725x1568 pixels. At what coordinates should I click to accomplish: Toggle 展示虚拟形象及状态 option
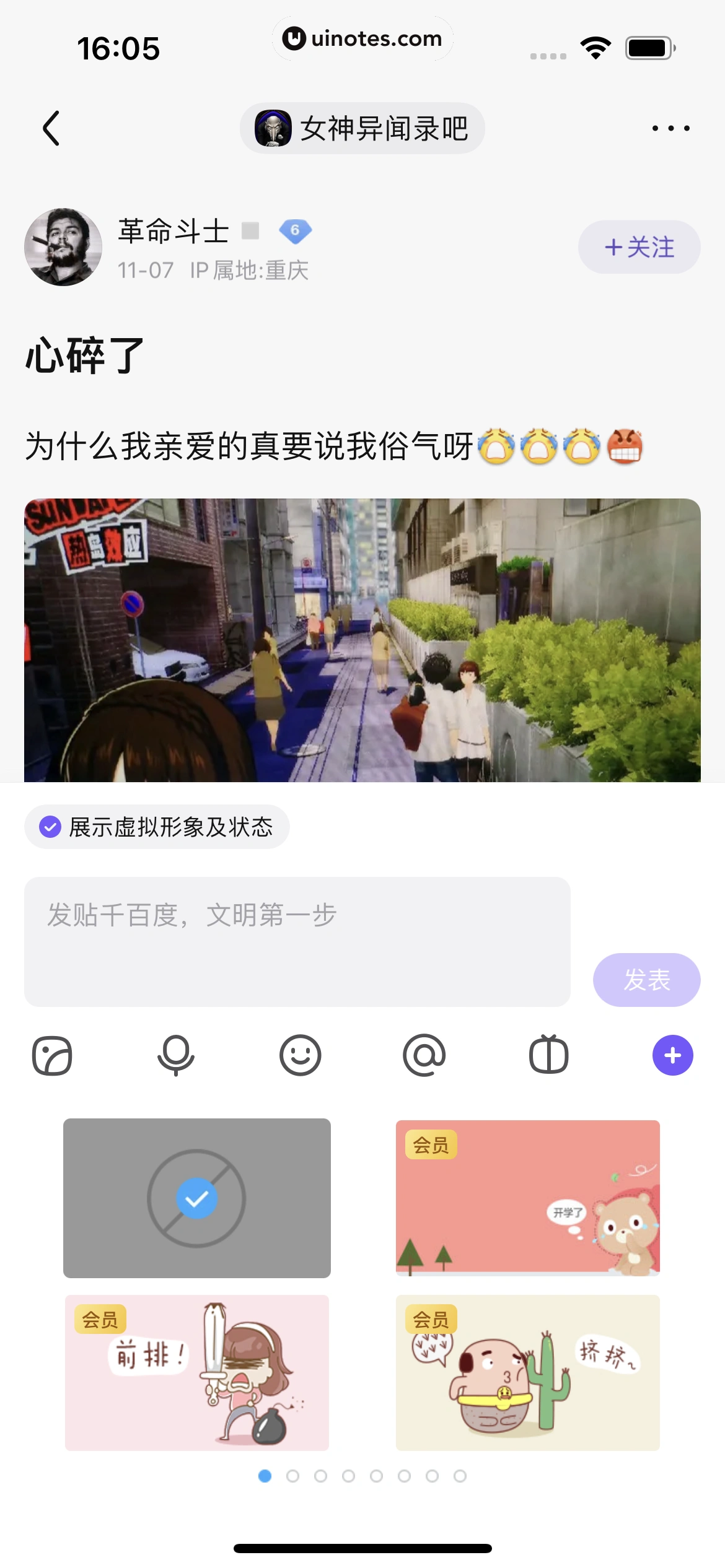pos(156,827)
